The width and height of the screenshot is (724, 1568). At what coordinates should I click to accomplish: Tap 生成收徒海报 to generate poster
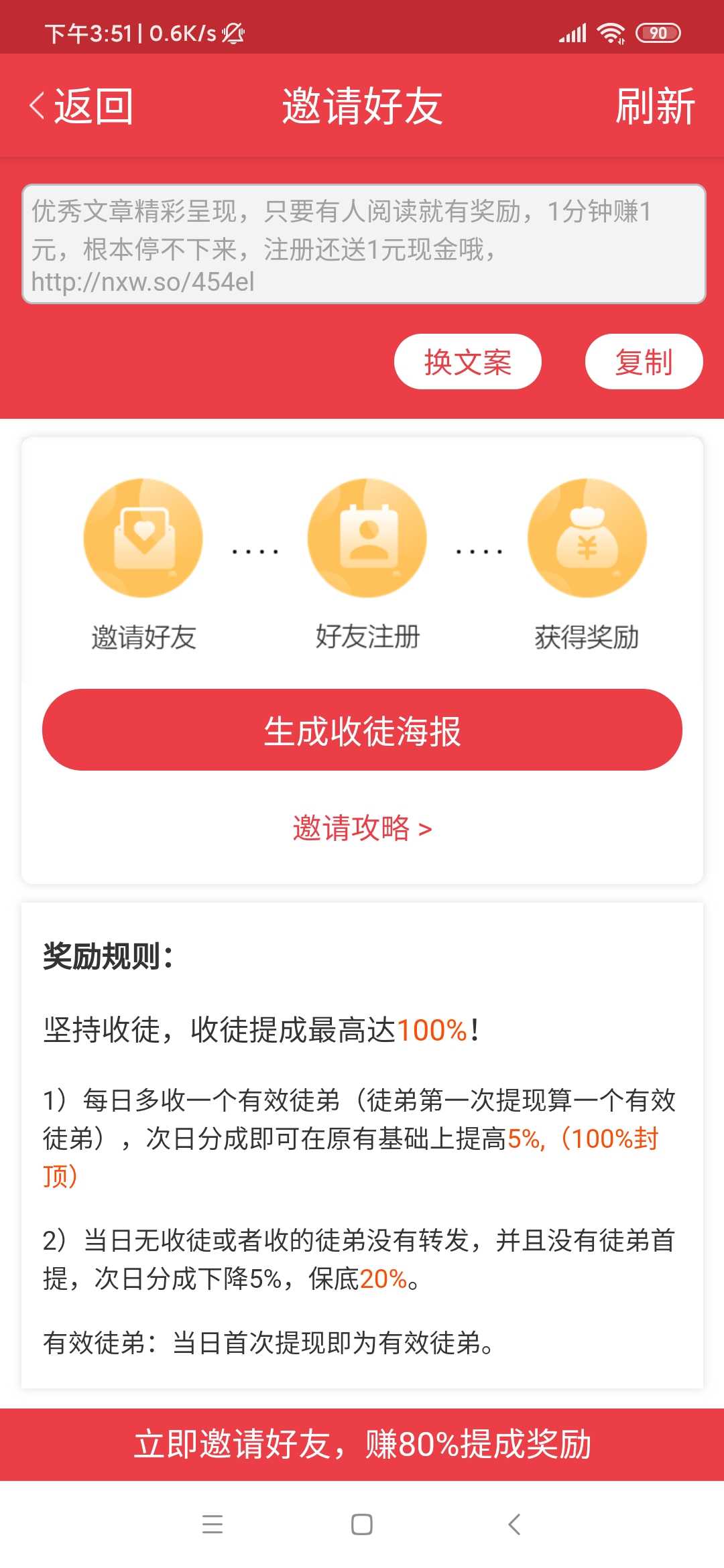[x=362, y=730]
